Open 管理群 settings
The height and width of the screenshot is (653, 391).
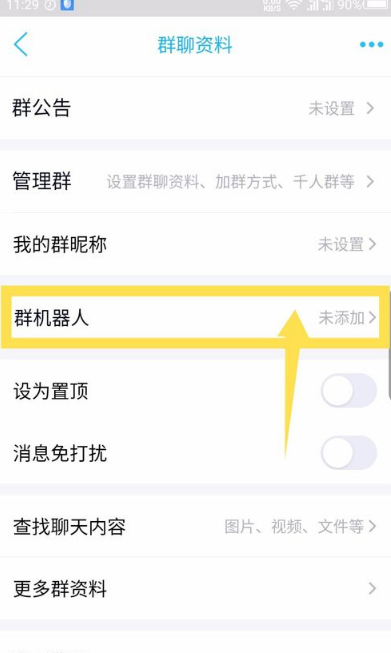coord(195,182)
